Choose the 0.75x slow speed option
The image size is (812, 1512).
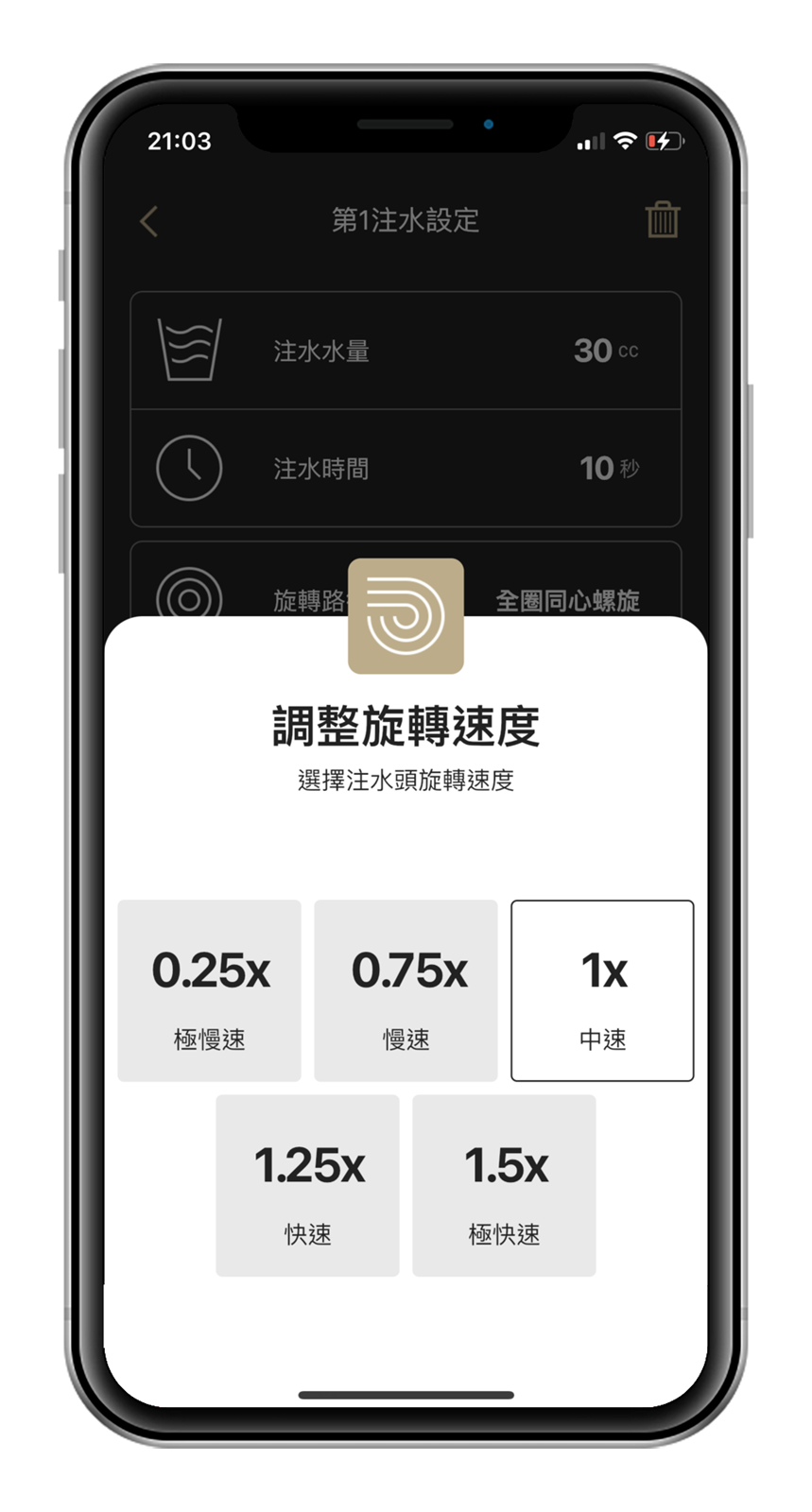(x=406, y=990)
